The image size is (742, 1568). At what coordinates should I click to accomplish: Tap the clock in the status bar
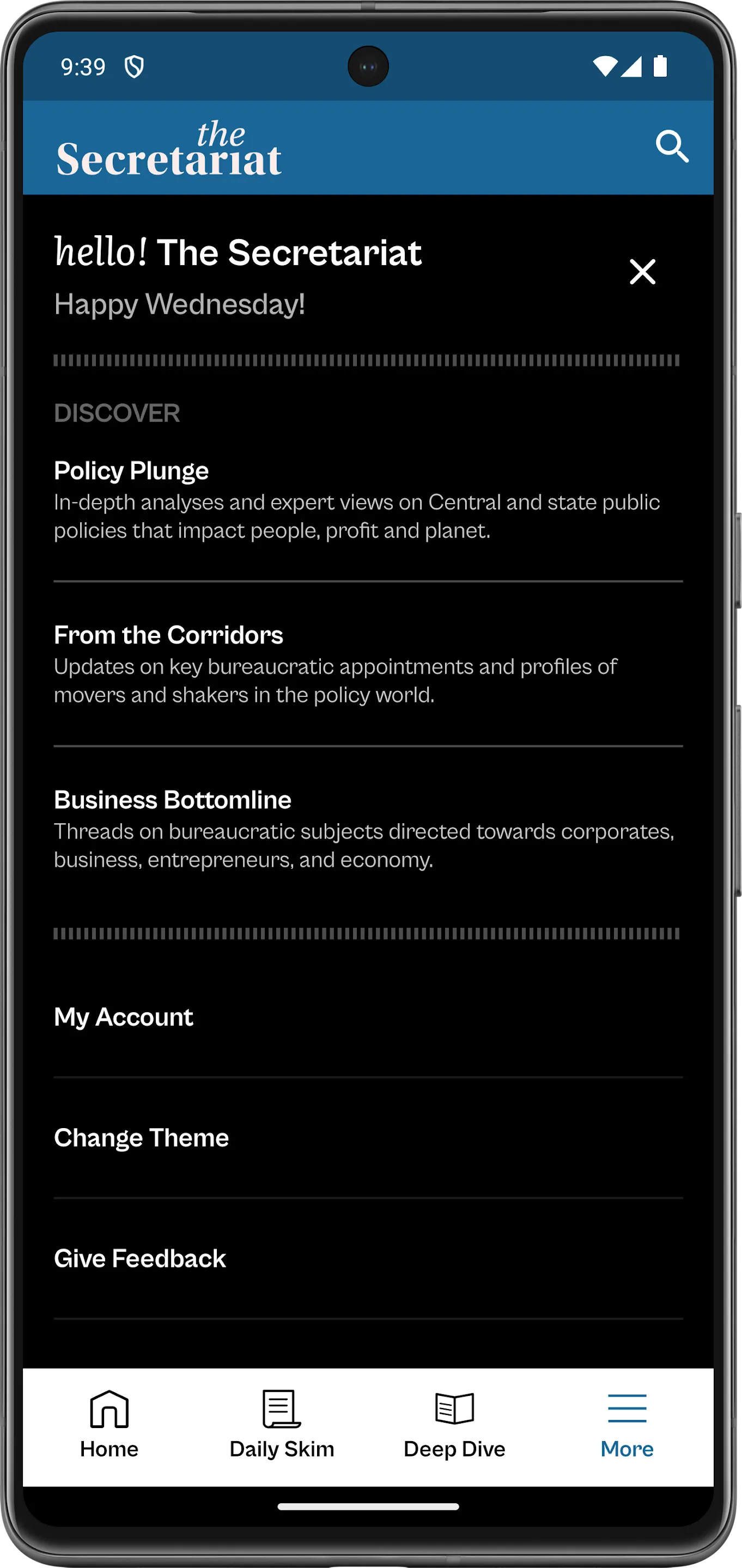(82, 67)
